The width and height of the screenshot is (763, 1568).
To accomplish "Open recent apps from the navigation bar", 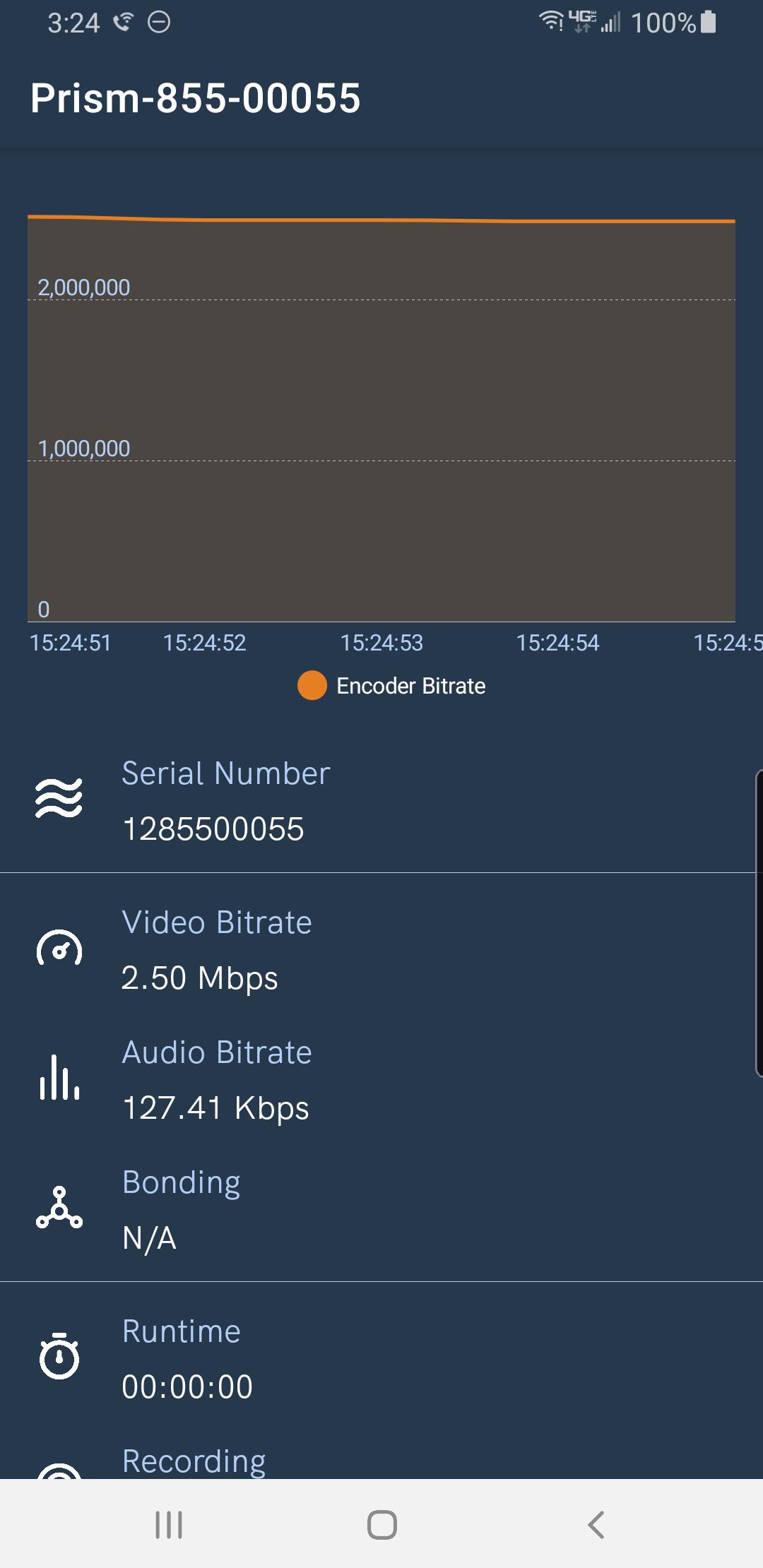I will pos(169,1524).
